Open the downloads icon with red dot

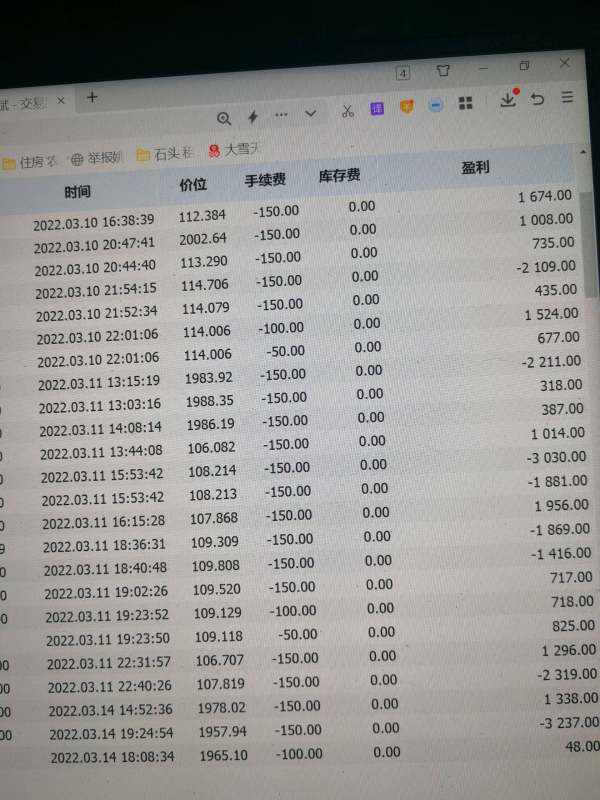pos(509,98)
